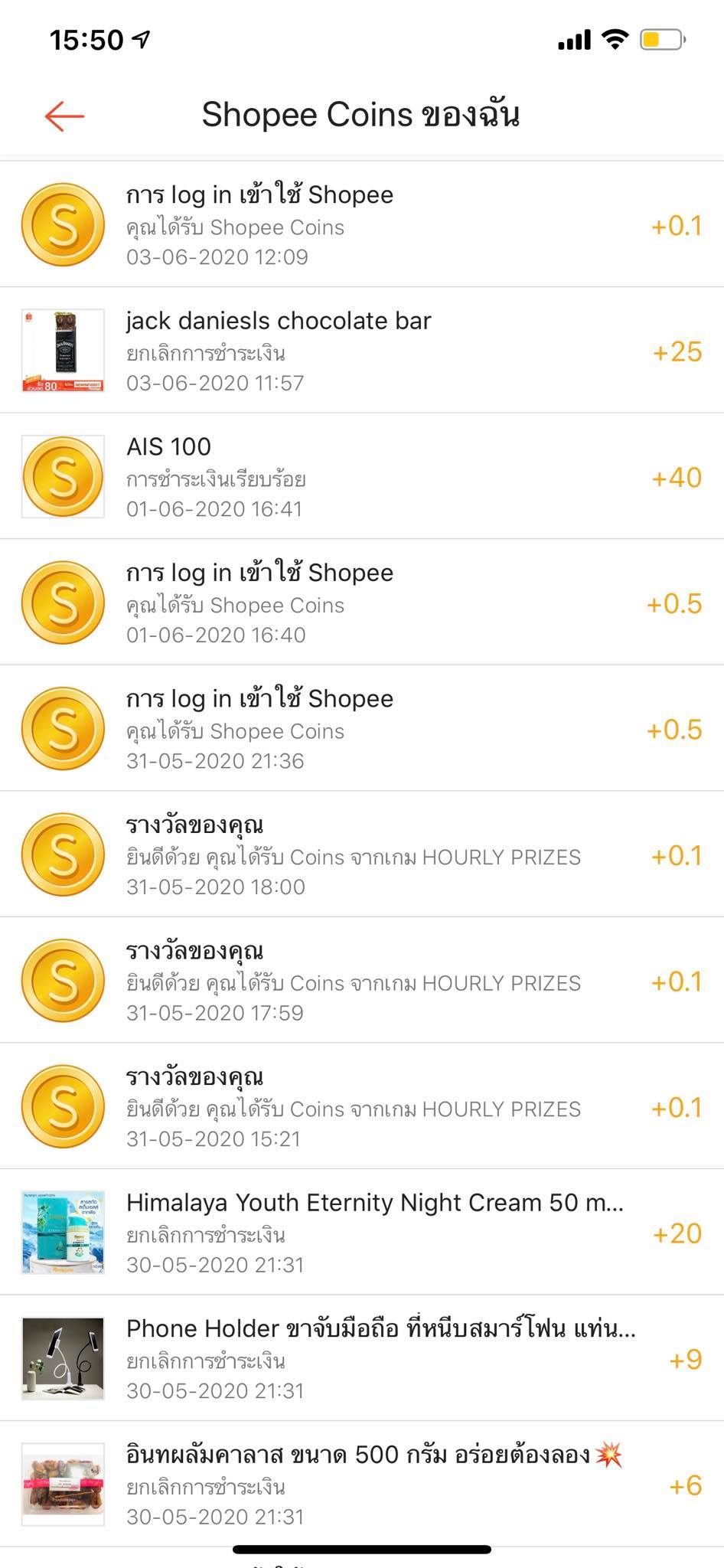Go back from Shopee Coins page
Image resolution: width=724 pixels, height=1568 pixels.
pos(64,116)
